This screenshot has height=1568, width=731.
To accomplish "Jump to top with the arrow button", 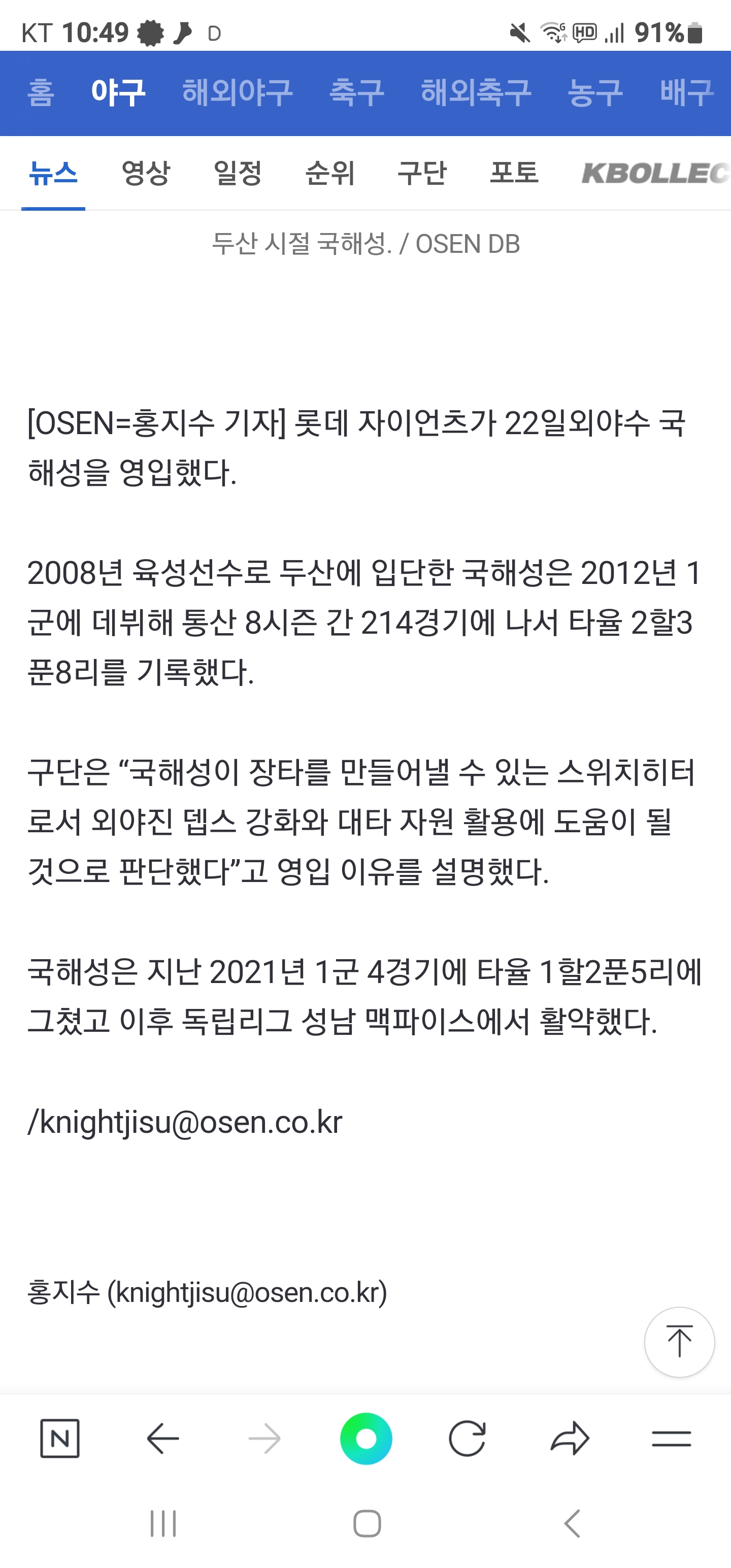I will coord(679,1342).
